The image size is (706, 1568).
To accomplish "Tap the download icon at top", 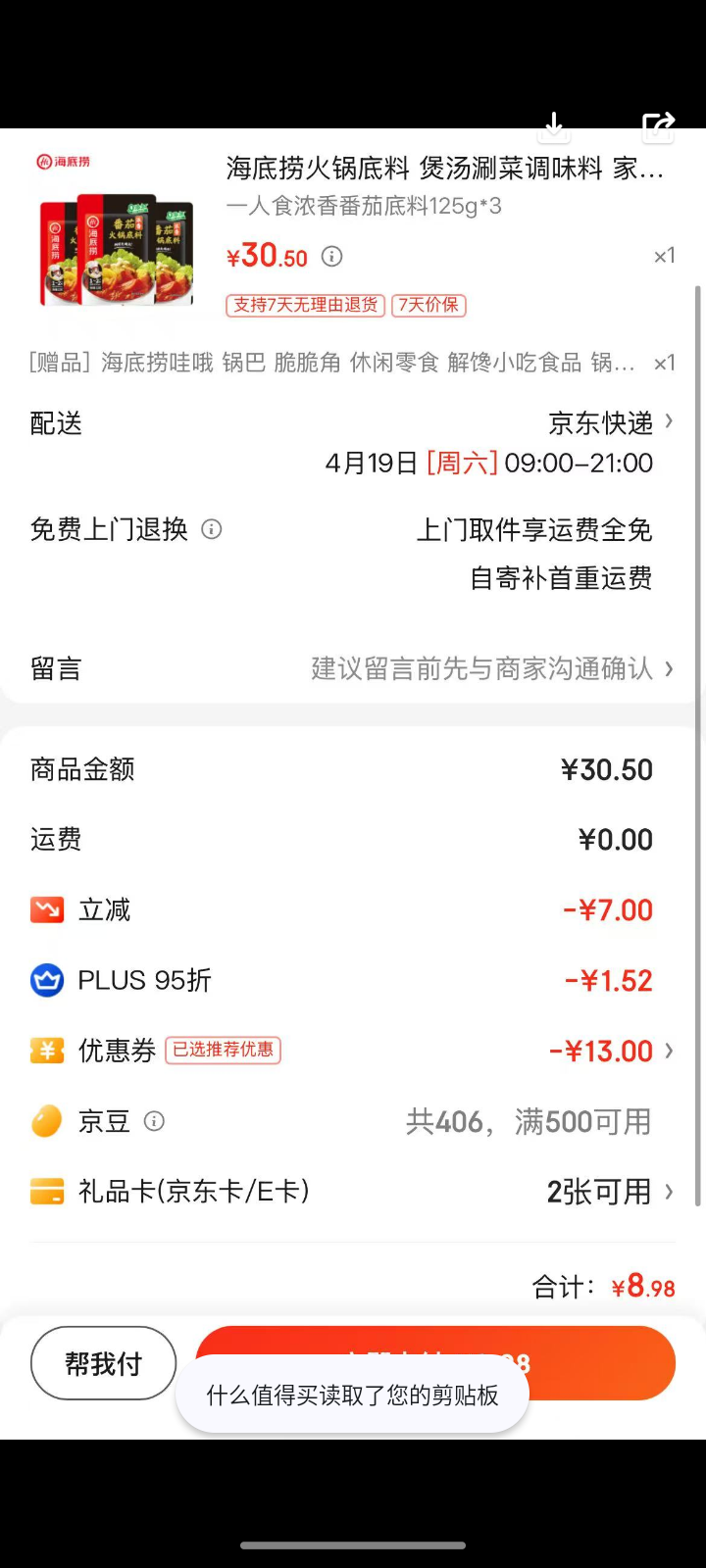I will pyautogui.click(x=554, y=127).
